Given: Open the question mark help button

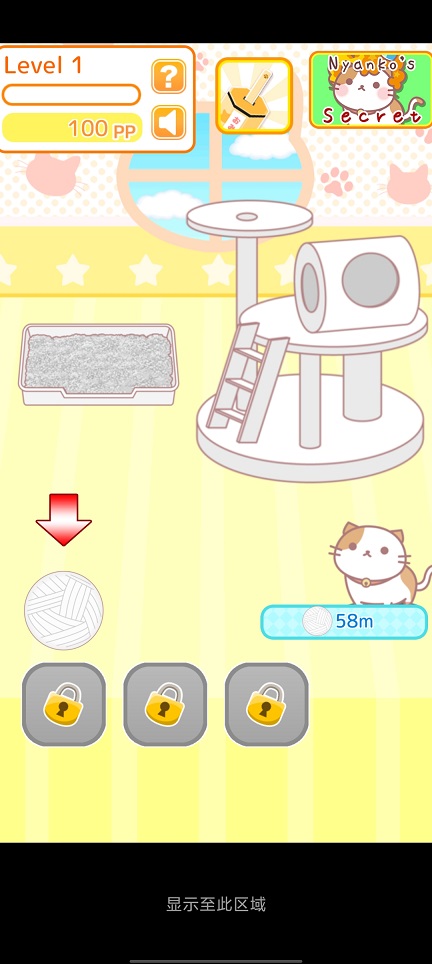Looking at the screenshot, I should [168, 76].
